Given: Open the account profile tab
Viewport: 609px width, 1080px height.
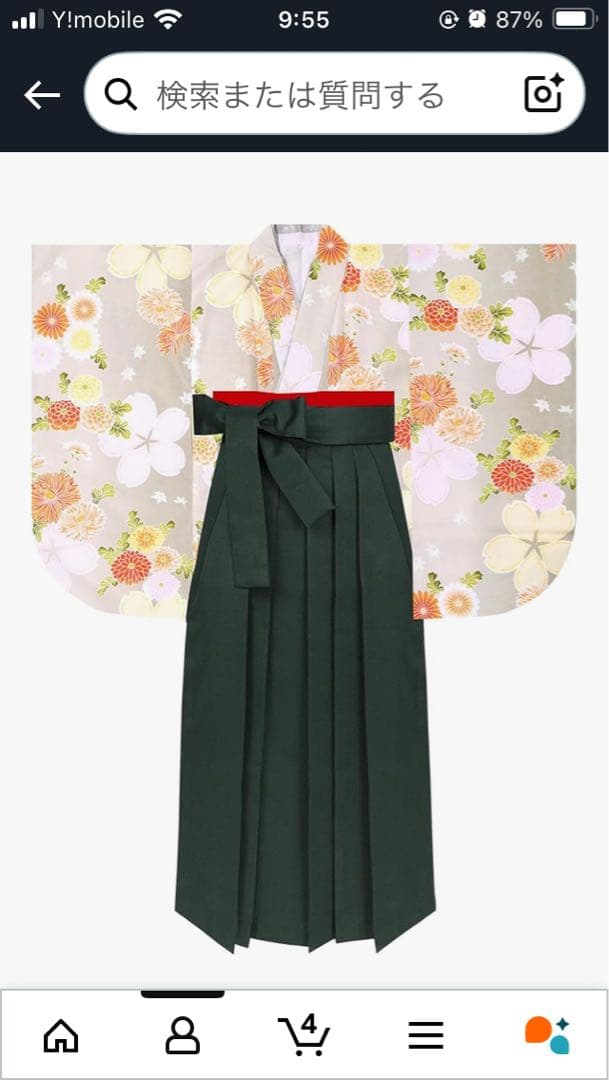Looking at the screenshot, I should click(182, 1035).
